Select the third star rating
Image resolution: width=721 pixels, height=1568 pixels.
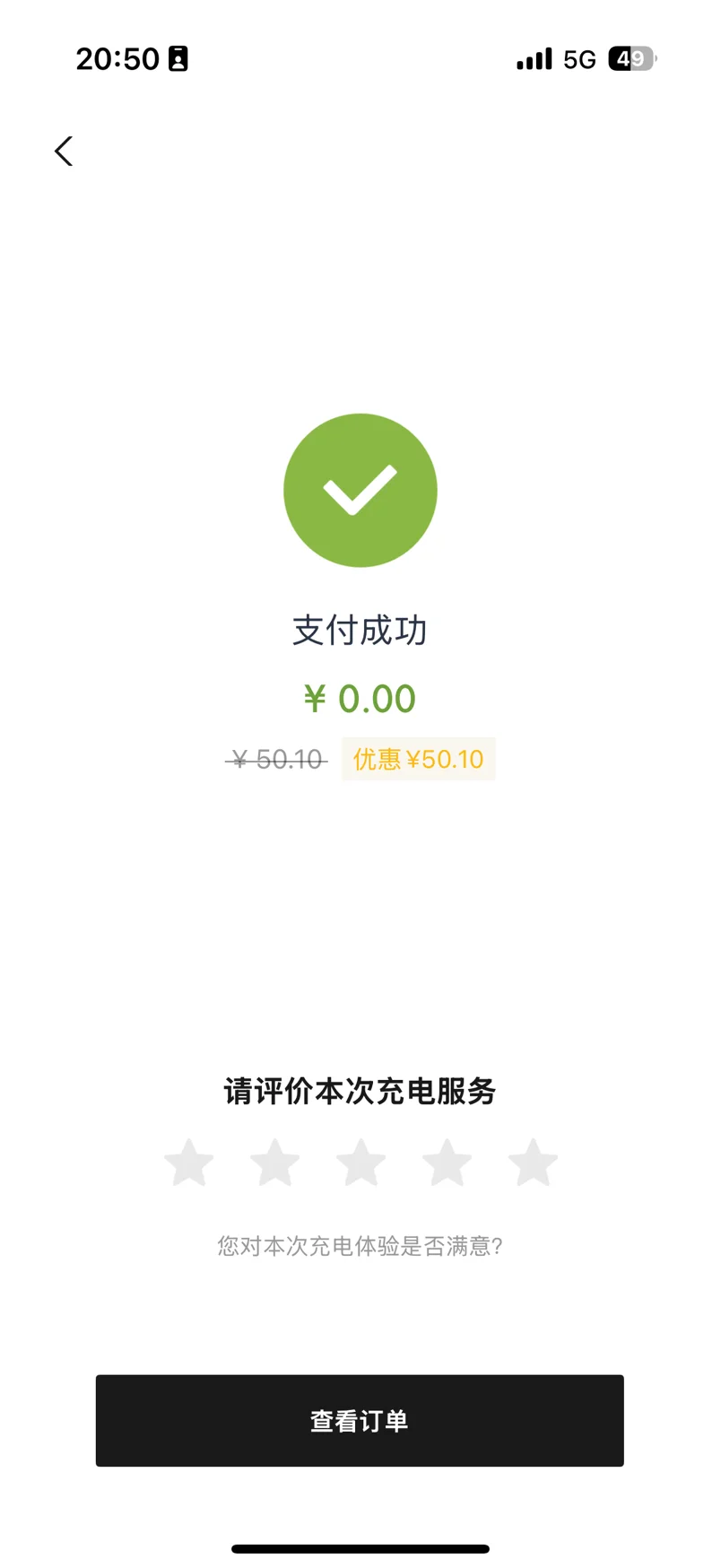tap(360, 1163)
